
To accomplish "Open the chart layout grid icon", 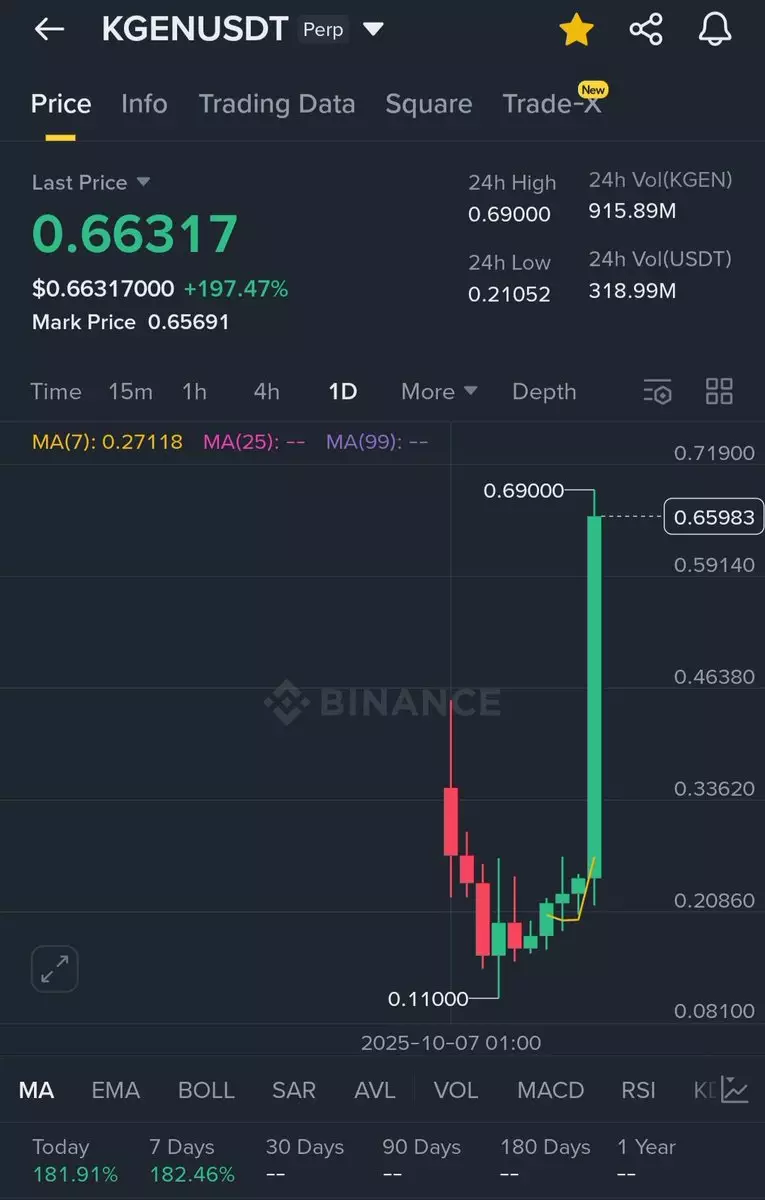I will (719, 391).
